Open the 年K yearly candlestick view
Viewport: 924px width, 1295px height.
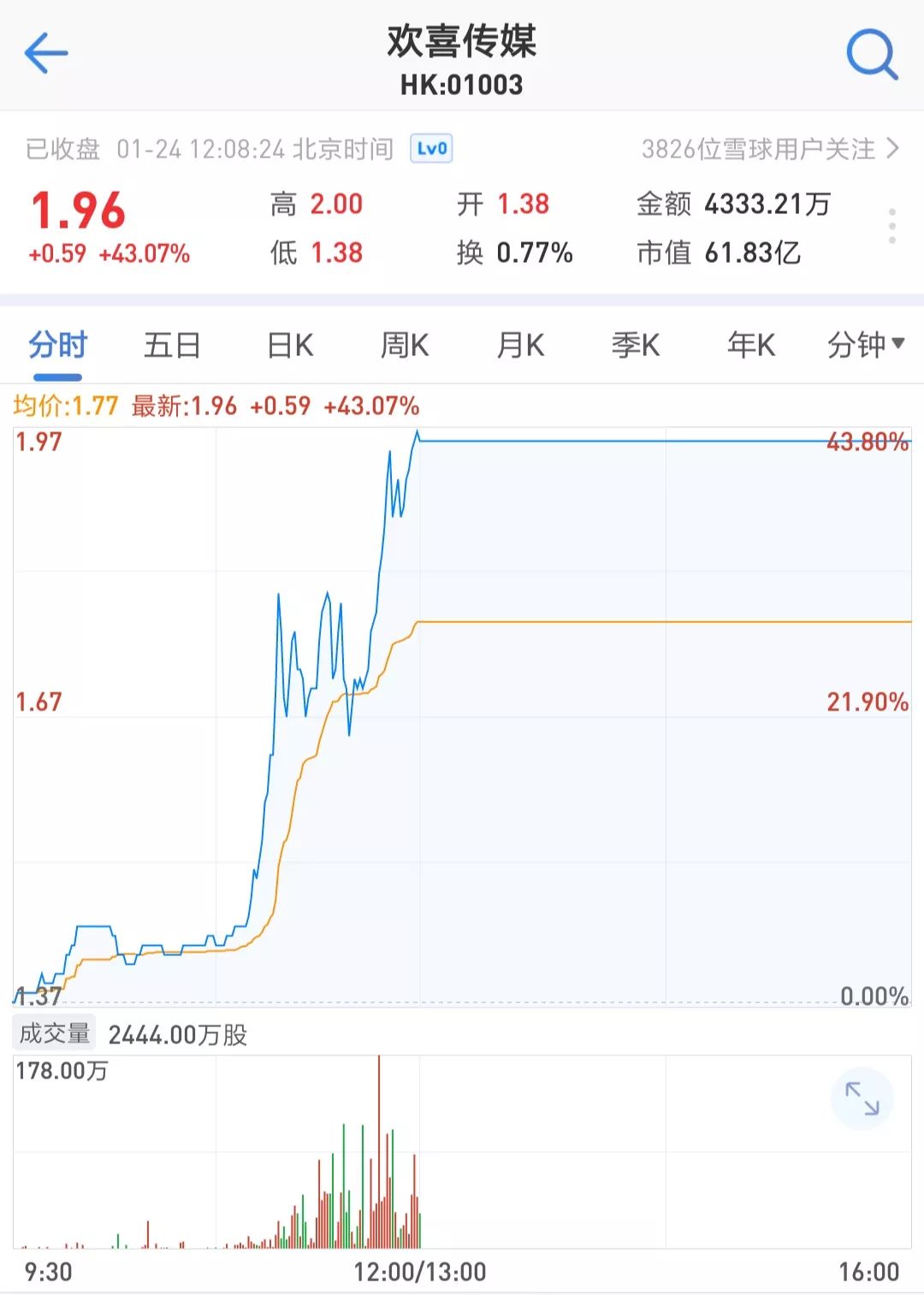[749, 345]
